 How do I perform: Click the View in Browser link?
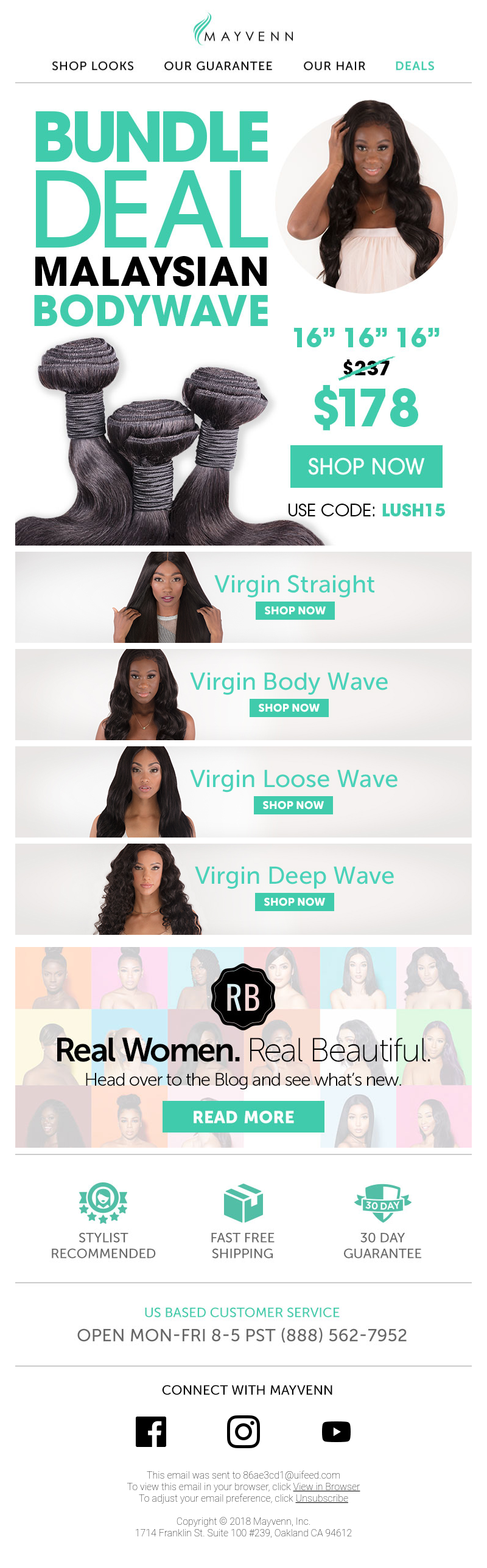pos(326,1486)
